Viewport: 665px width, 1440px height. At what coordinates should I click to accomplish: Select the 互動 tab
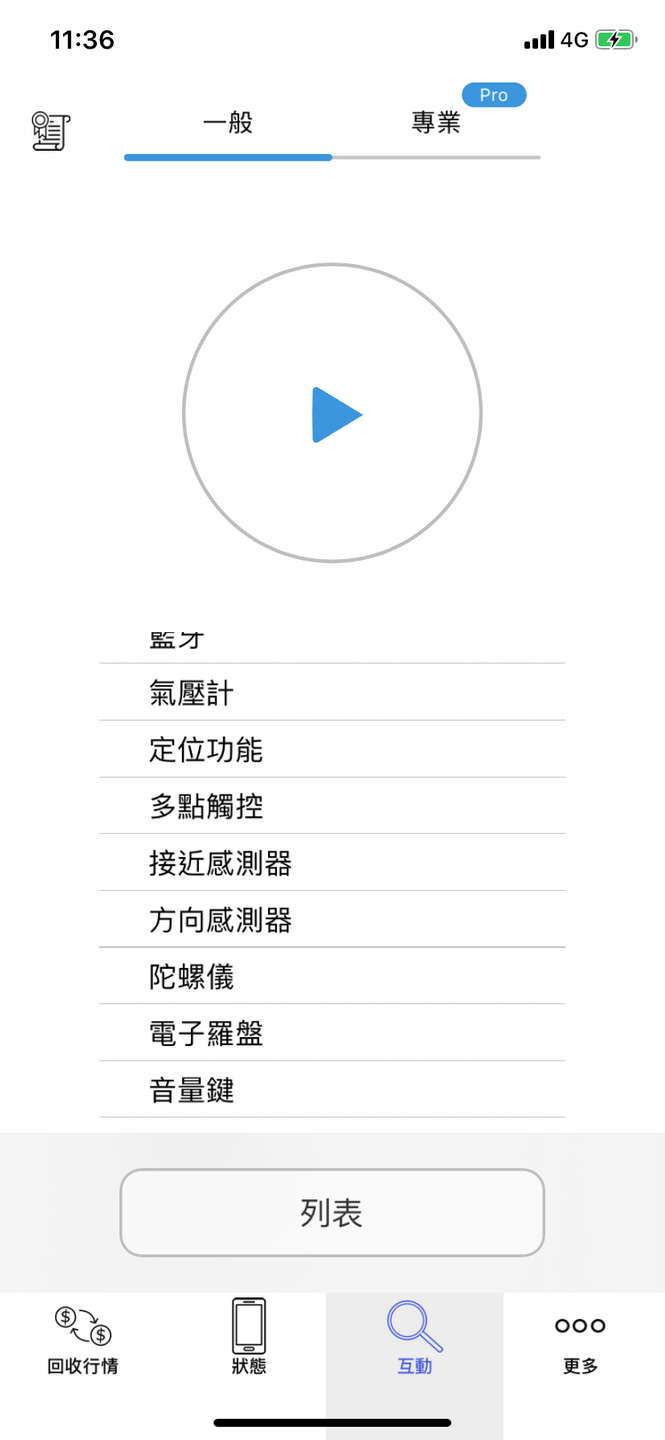tap(415, 1338)
